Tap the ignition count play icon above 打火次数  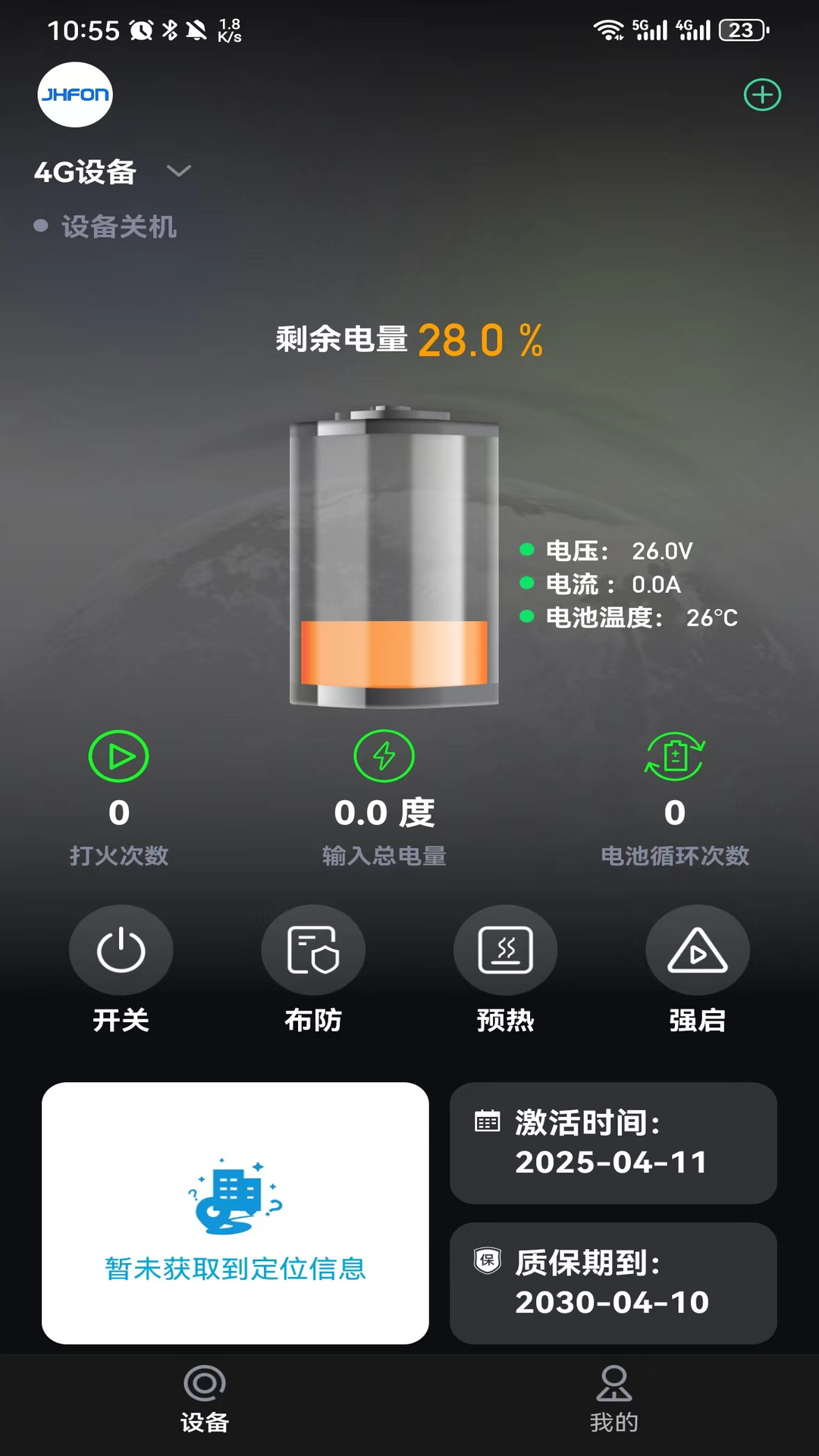coord(119,756)
